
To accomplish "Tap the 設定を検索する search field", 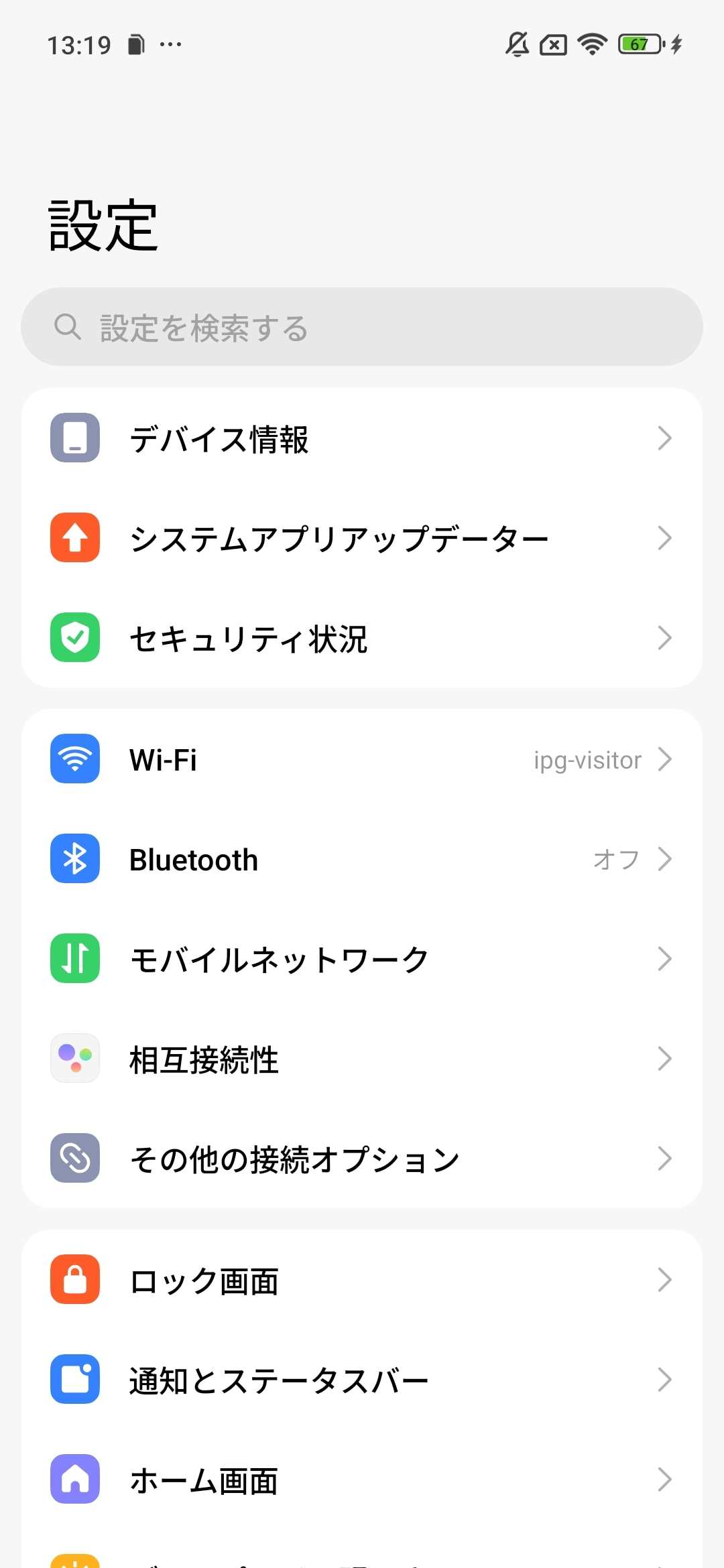I will click(x=362, y=327).
